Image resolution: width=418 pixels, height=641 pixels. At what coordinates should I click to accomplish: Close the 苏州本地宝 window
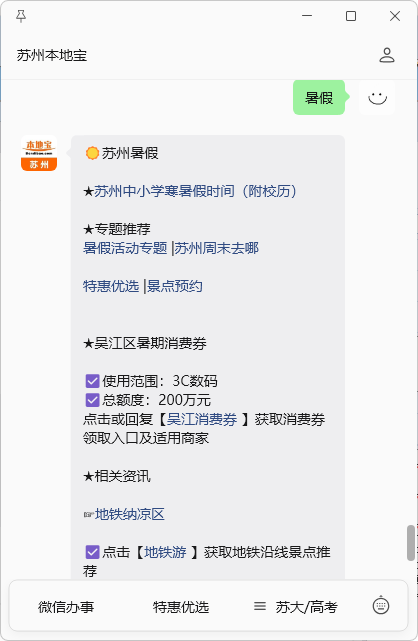click(395, 16)
